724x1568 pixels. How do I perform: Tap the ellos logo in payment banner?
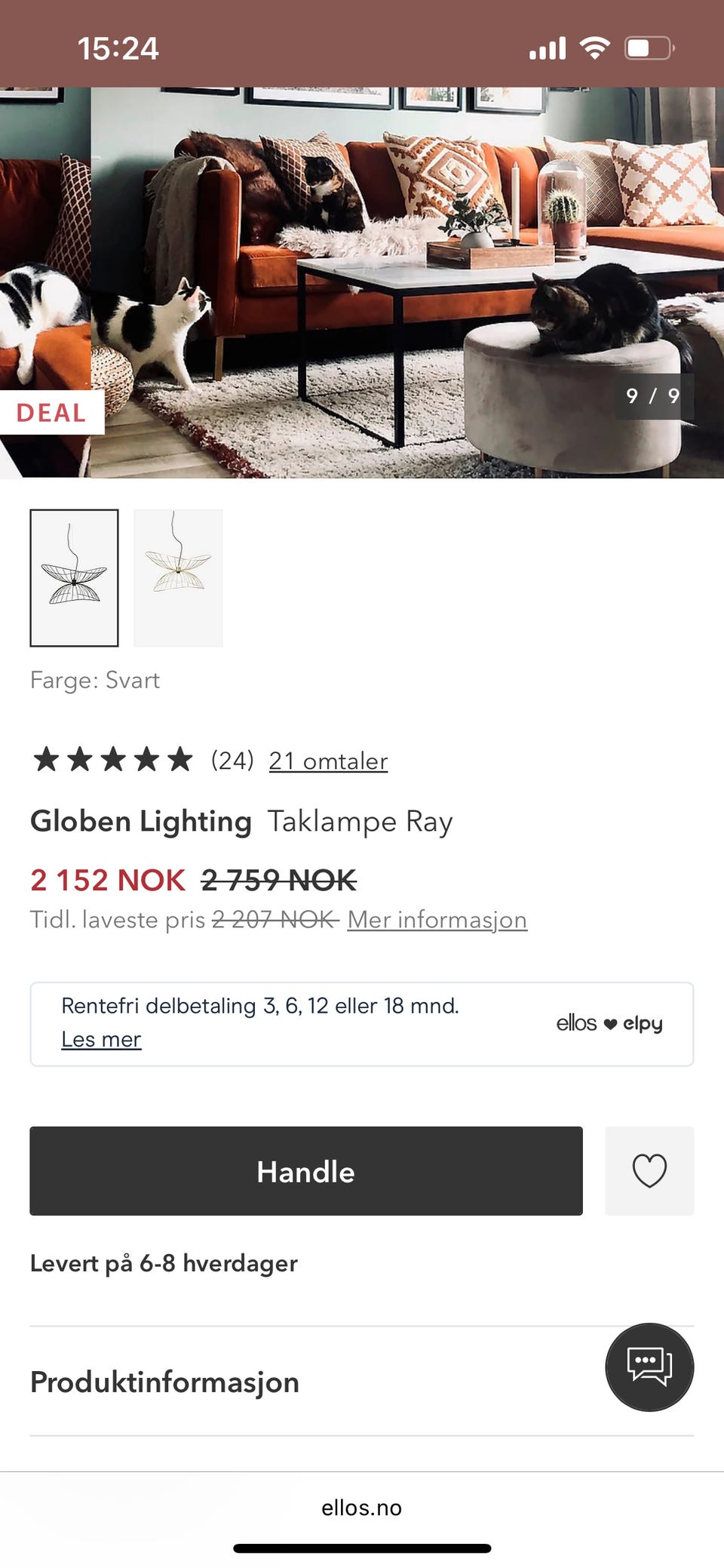(x=578, y=1023)
